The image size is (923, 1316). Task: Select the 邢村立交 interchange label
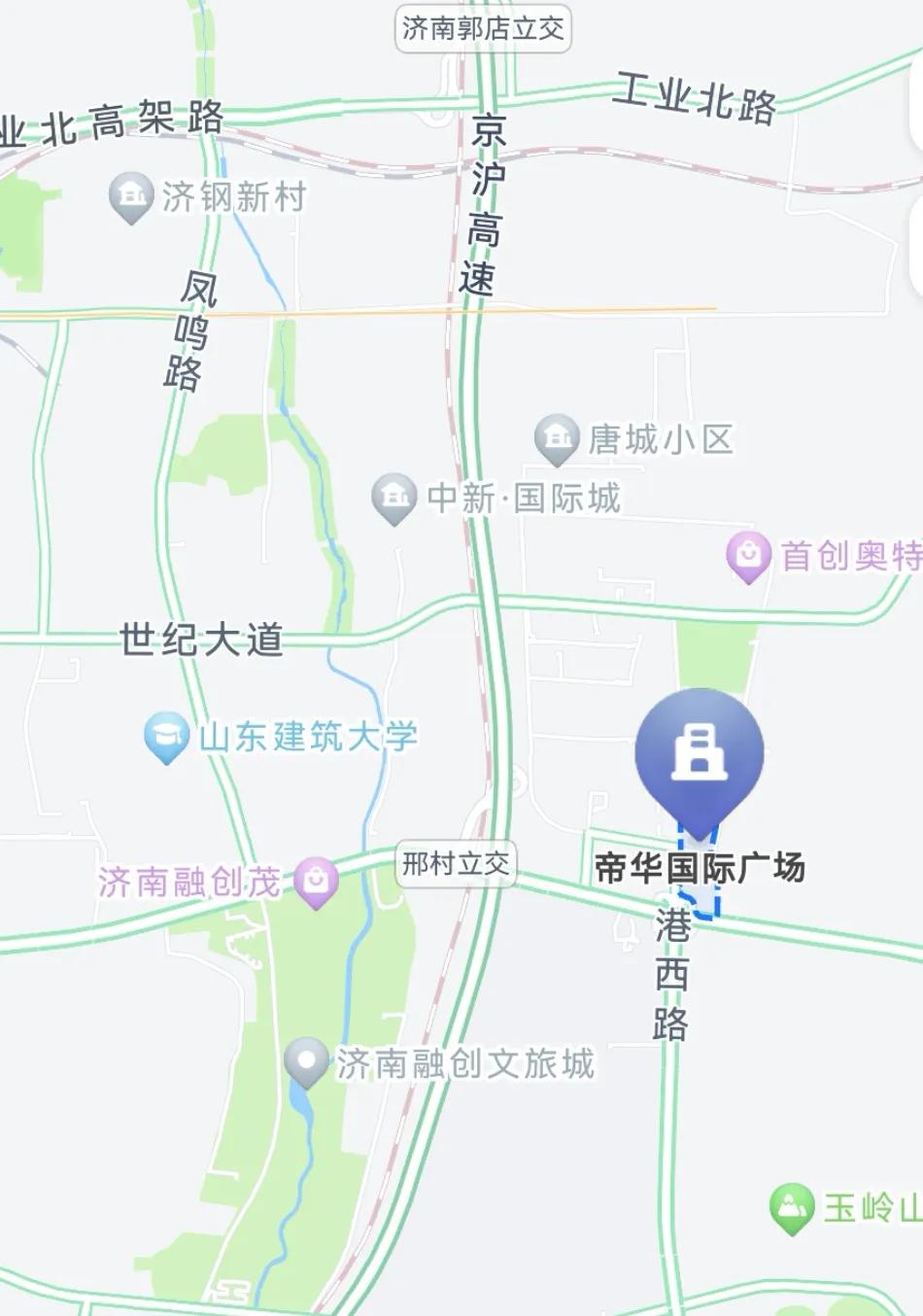click(458, 863)
